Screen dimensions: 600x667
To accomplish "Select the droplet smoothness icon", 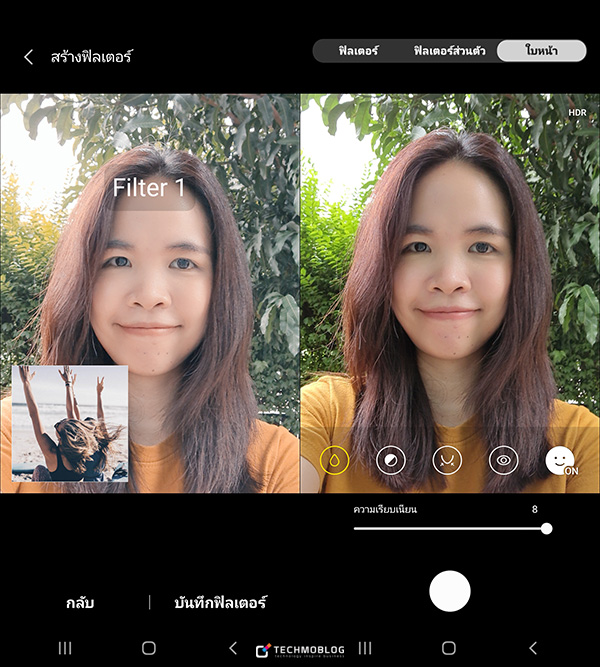I will point(334,460).
